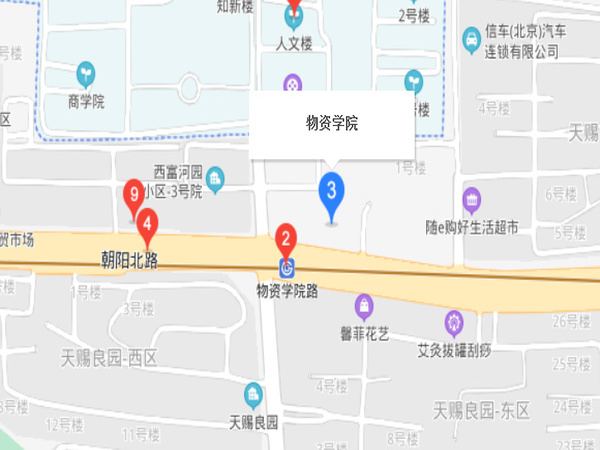Image resolution: width=600 pixels, height=450 pixels.
Task: Open the 物资学院 info bubble
Action: pyautogui.click(x=331, y=125)
